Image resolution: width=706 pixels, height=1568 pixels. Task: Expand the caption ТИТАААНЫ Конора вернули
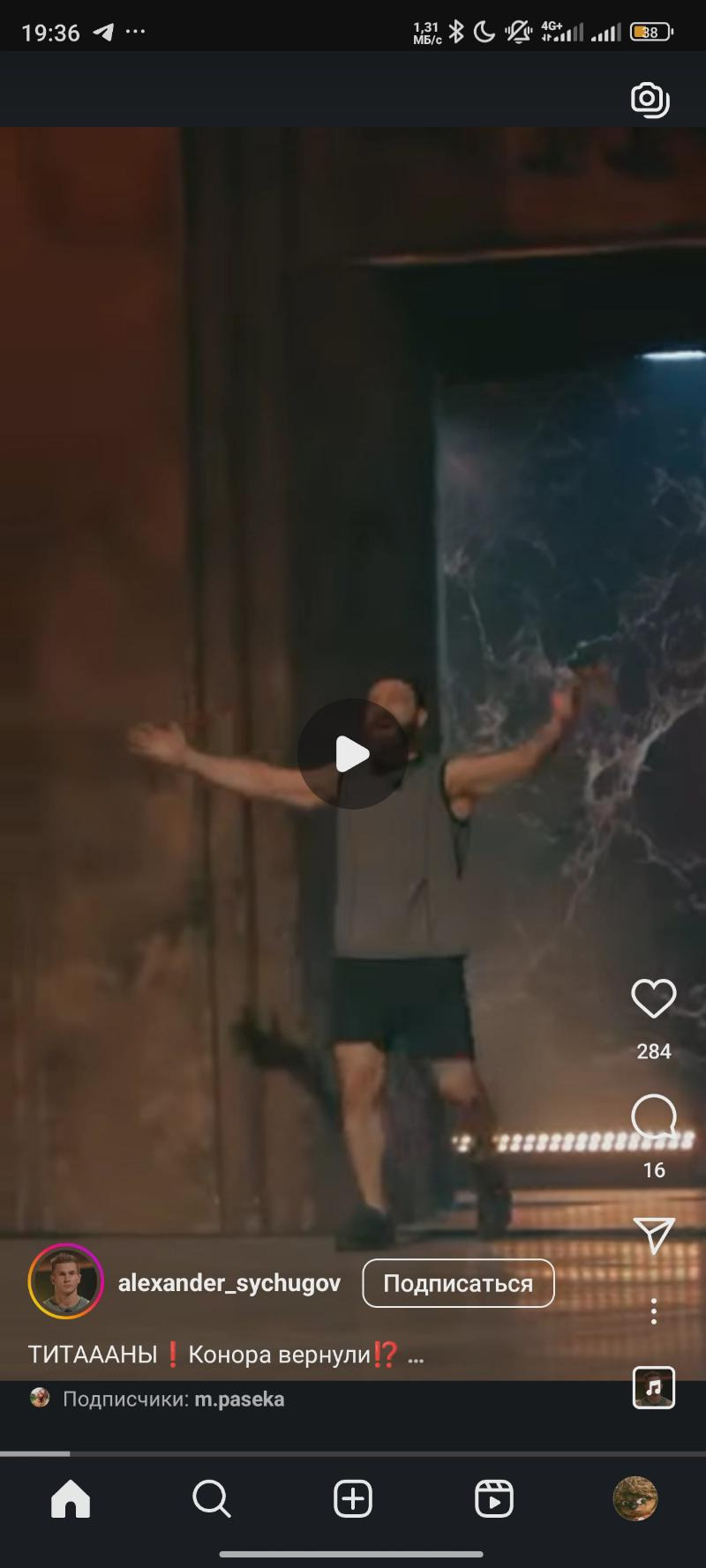[417, 1355]
